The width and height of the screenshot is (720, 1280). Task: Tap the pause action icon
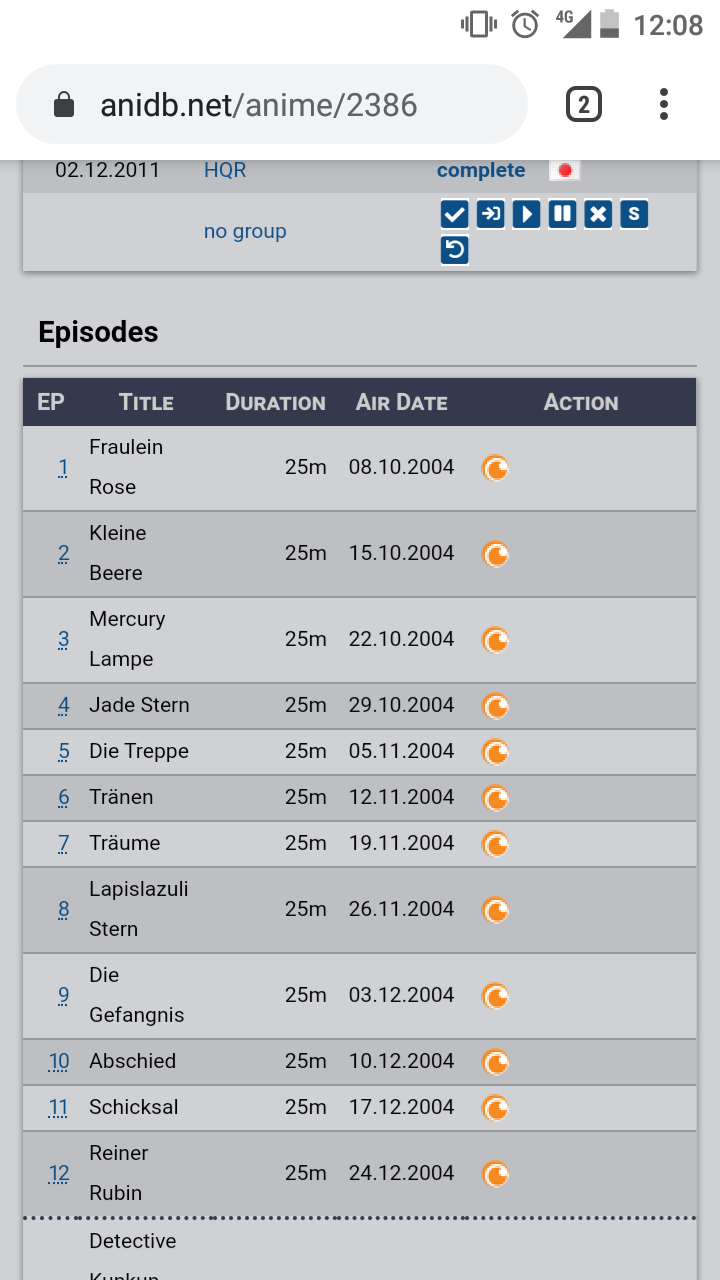pos(562,214)
